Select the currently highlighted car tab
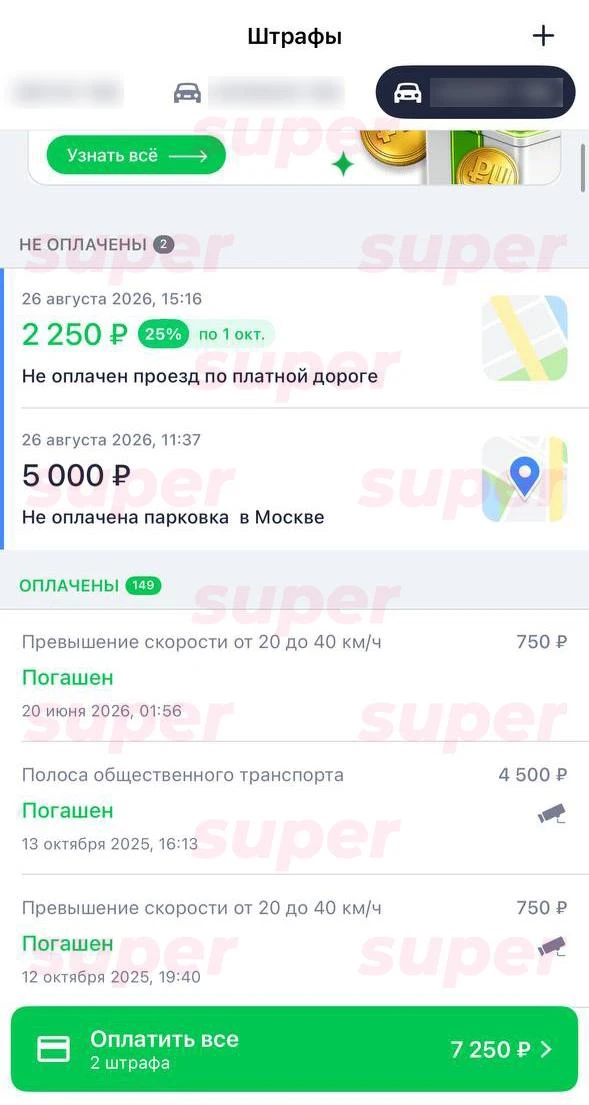This screenshot has width=589, height=1105. click(476, 92)
